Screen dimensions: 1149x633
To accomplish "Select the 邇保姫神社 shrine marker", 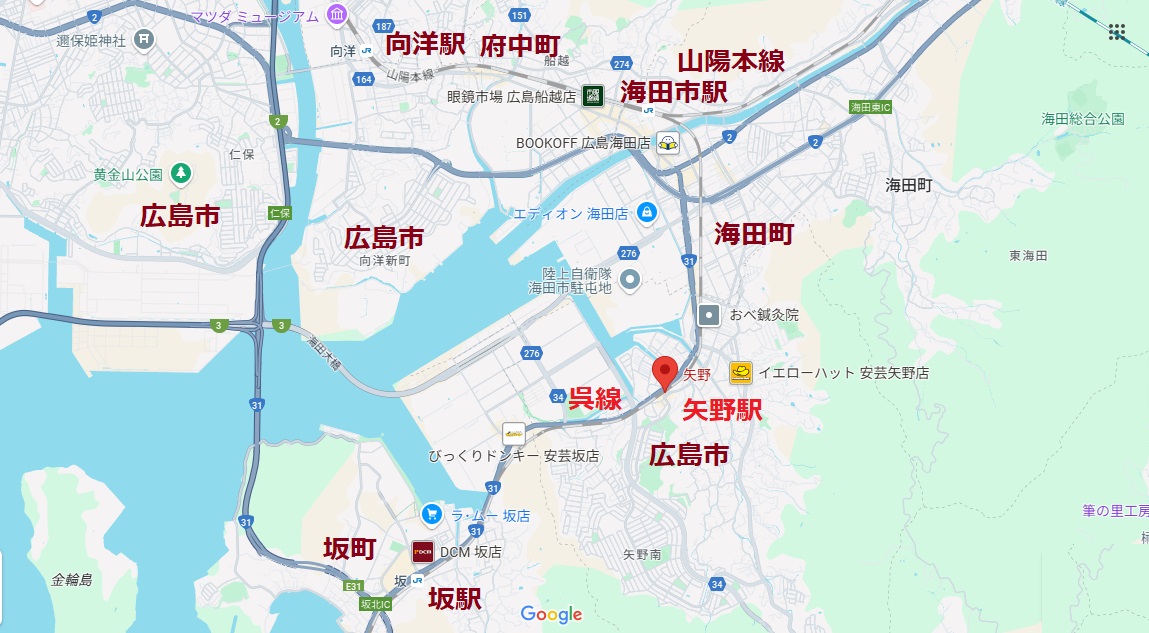I will 145,39.
